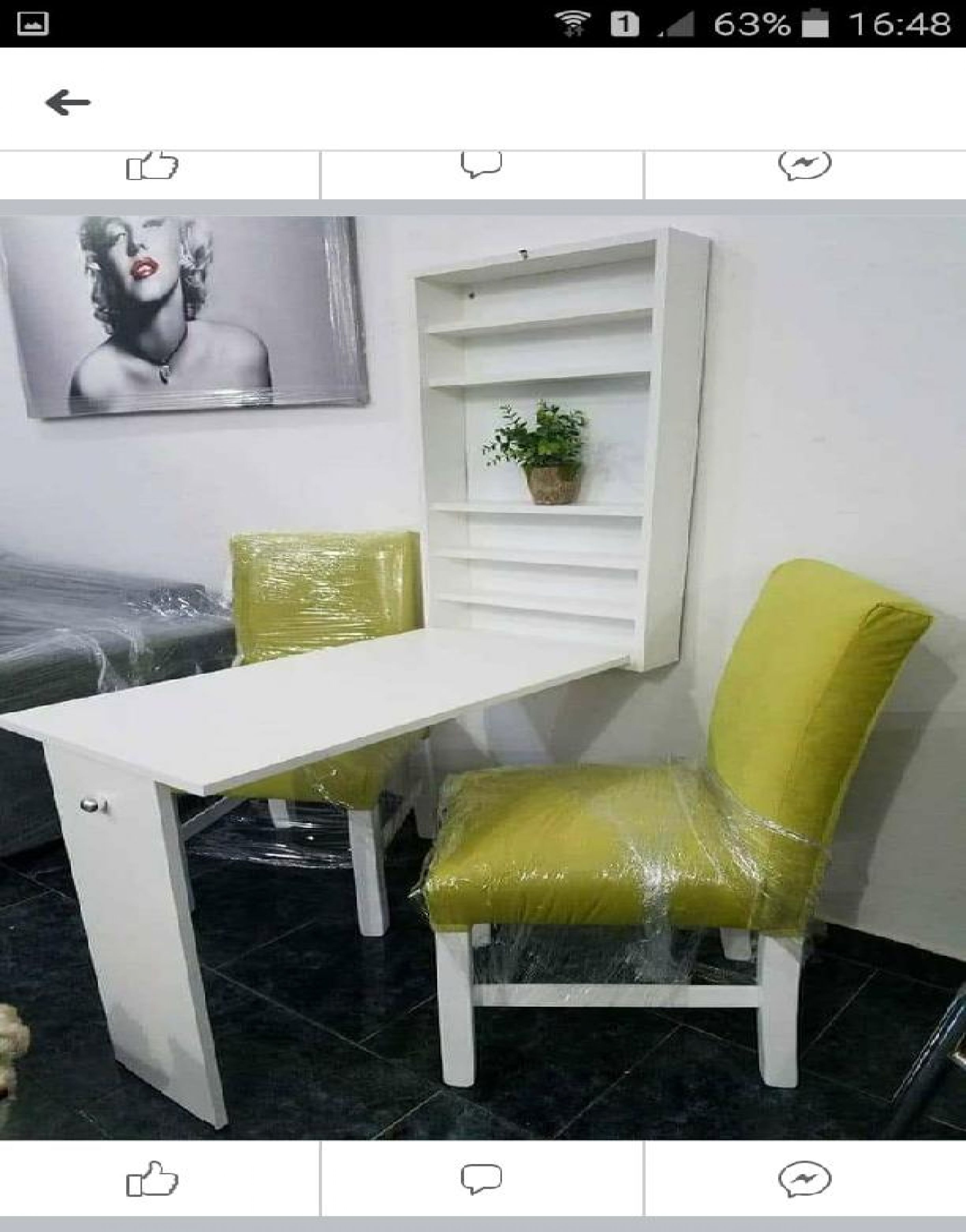
Task: Go back using the arrow
Action: click(x=67, y=103)
